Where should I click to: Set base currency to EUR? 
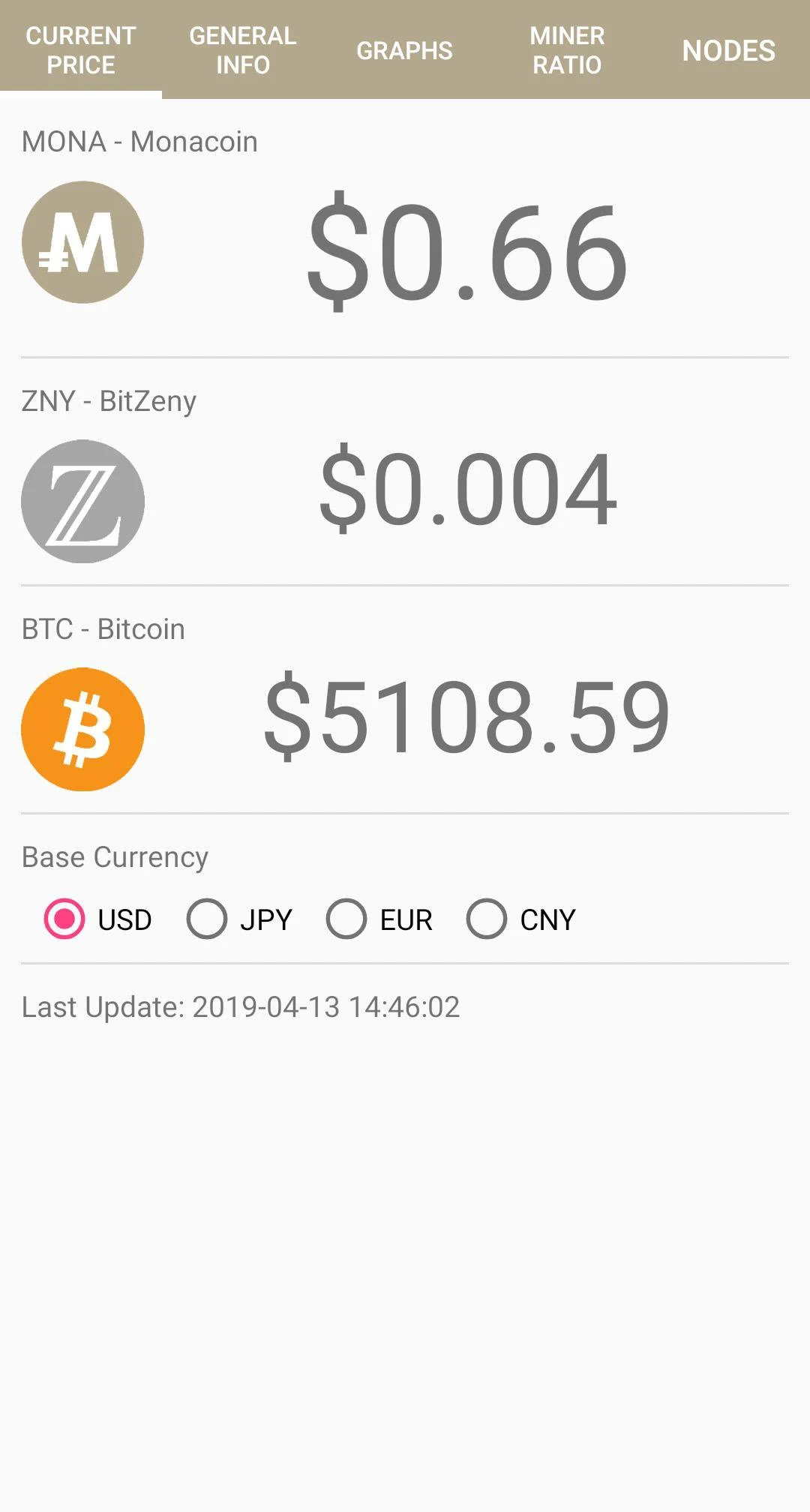tap(379, 919)
